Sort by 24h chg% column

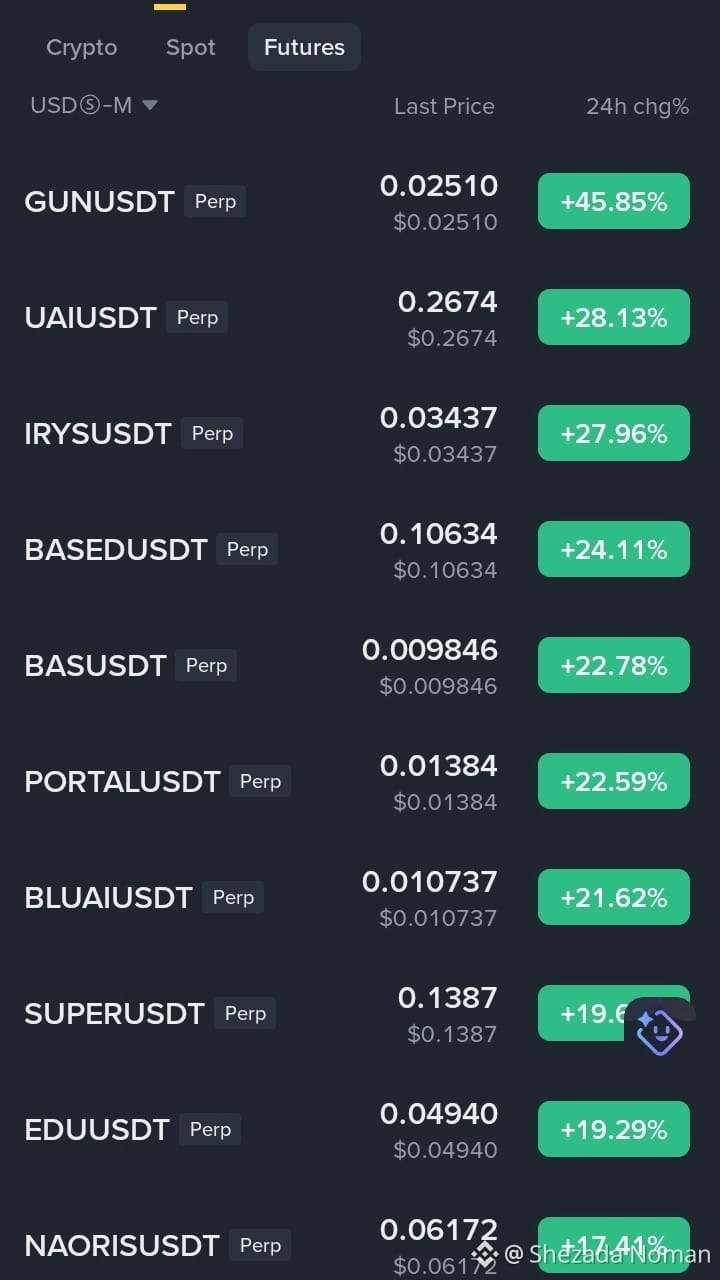[x=637, y=106]
